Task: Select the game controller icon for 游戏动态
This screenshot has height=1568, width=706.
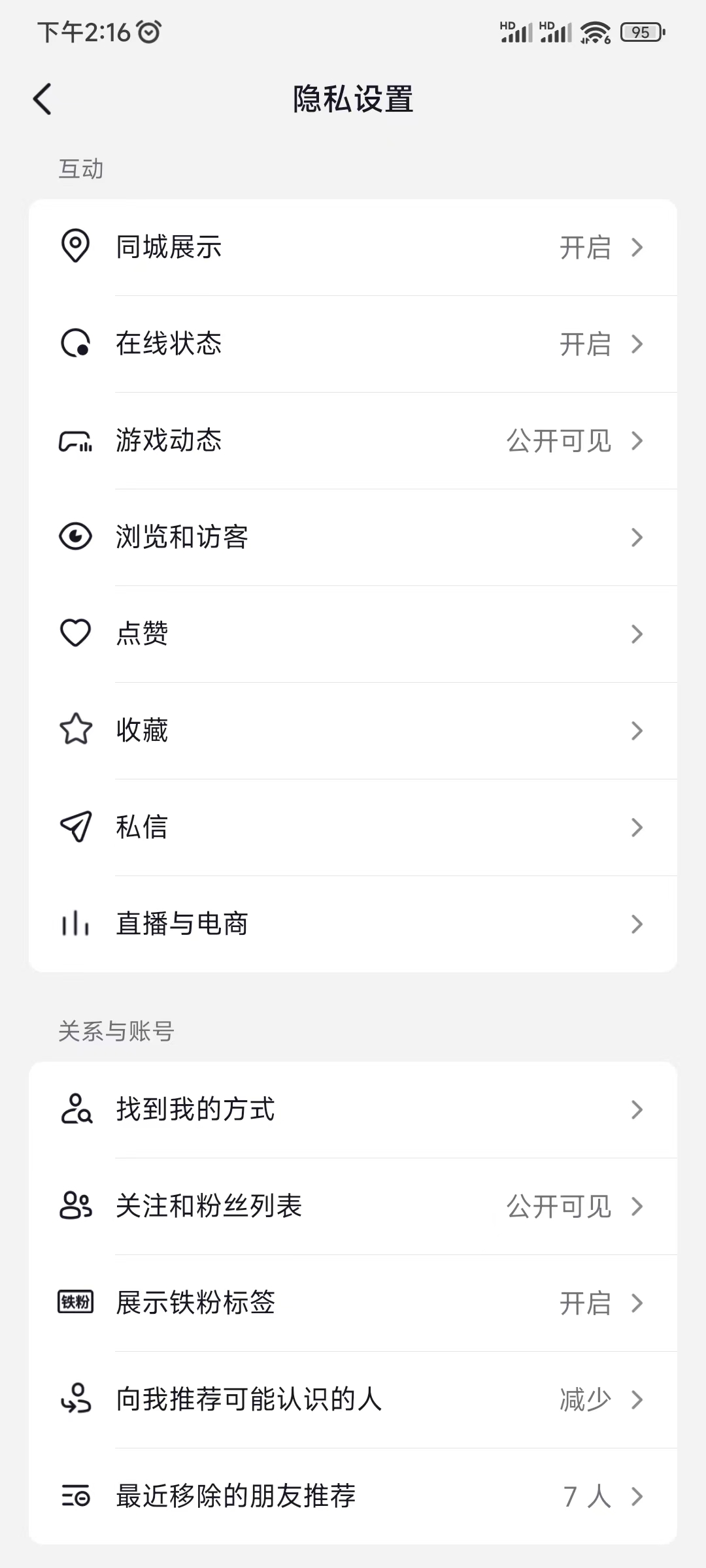Action: point(75,440)
